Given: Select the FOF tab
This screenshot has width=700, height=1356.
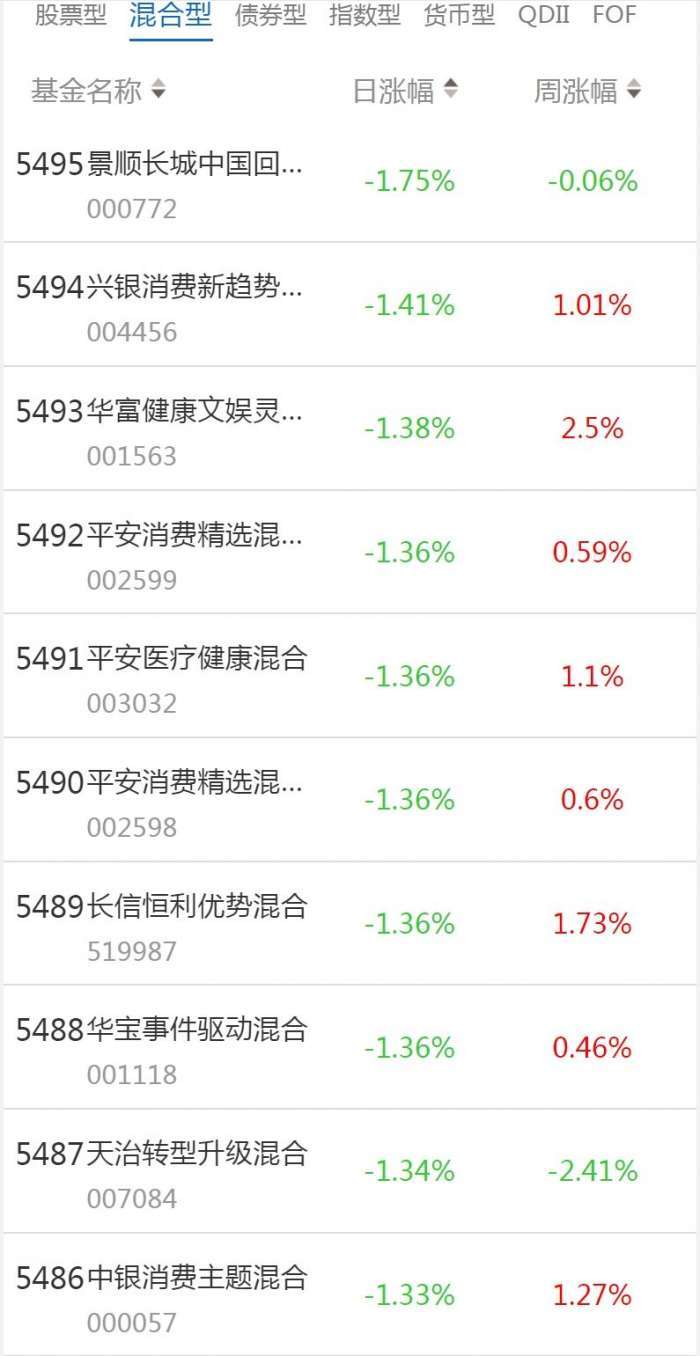Looking at the screenshot, I should pos(614,16).
